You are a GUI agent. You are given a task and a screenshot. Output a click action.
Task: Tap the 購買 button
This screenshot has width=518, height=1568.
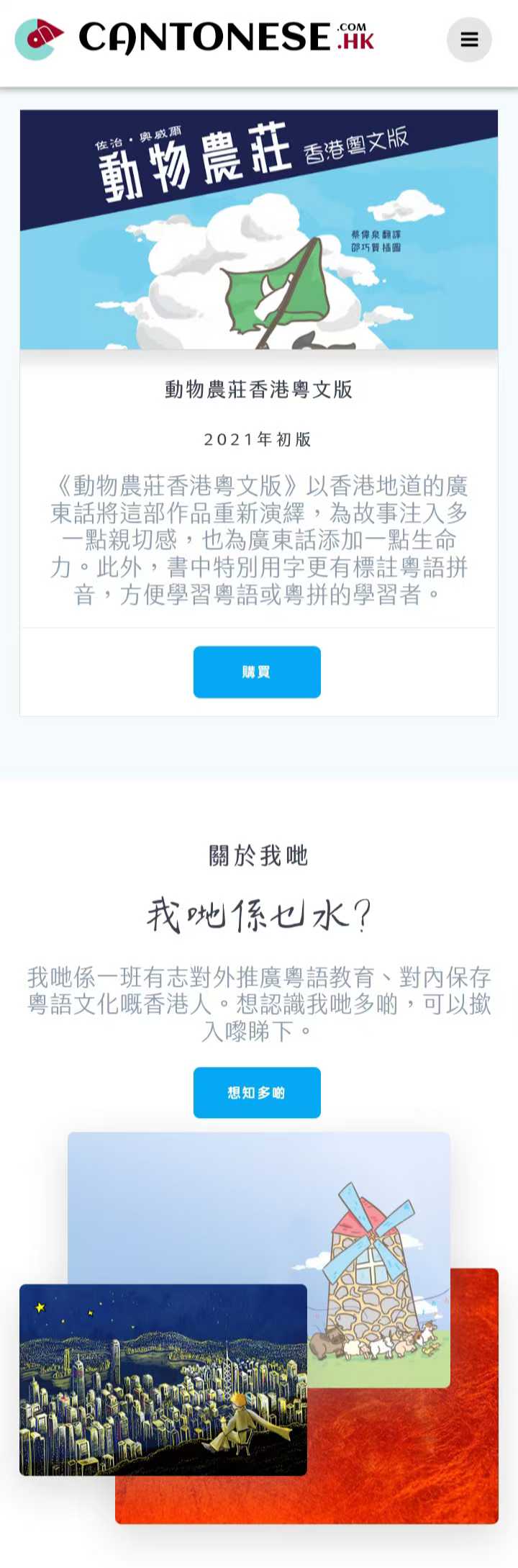(x=257, y=672)
